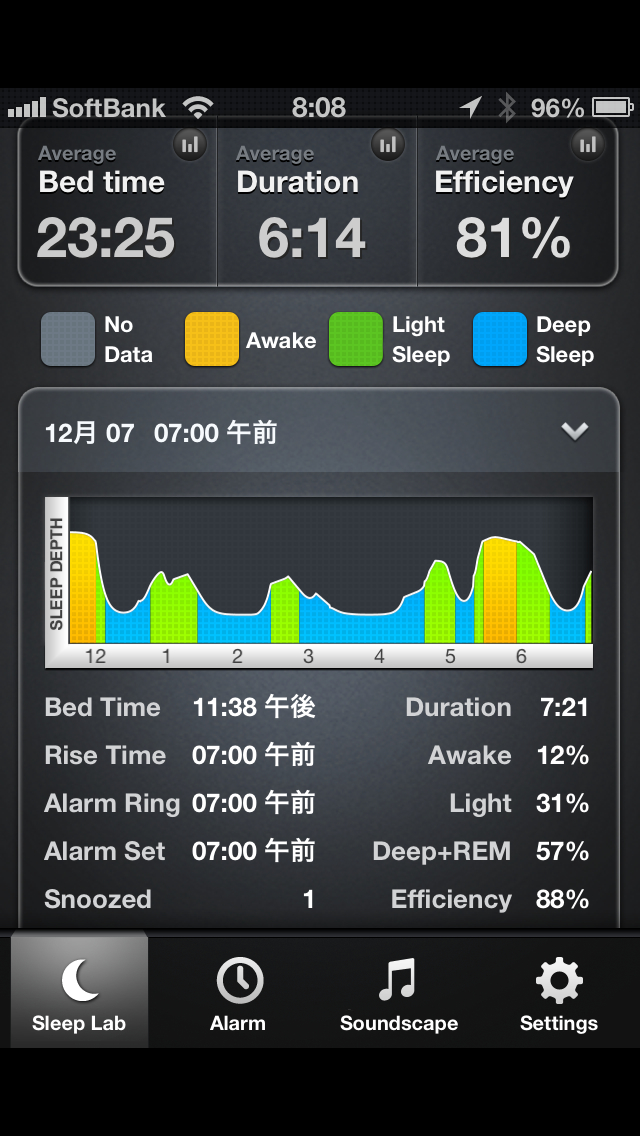Open the chart icon on Average Efficiency
The width and height of the screenshot is (640, 1136).
pyautogui.click(x=588, y=146)
